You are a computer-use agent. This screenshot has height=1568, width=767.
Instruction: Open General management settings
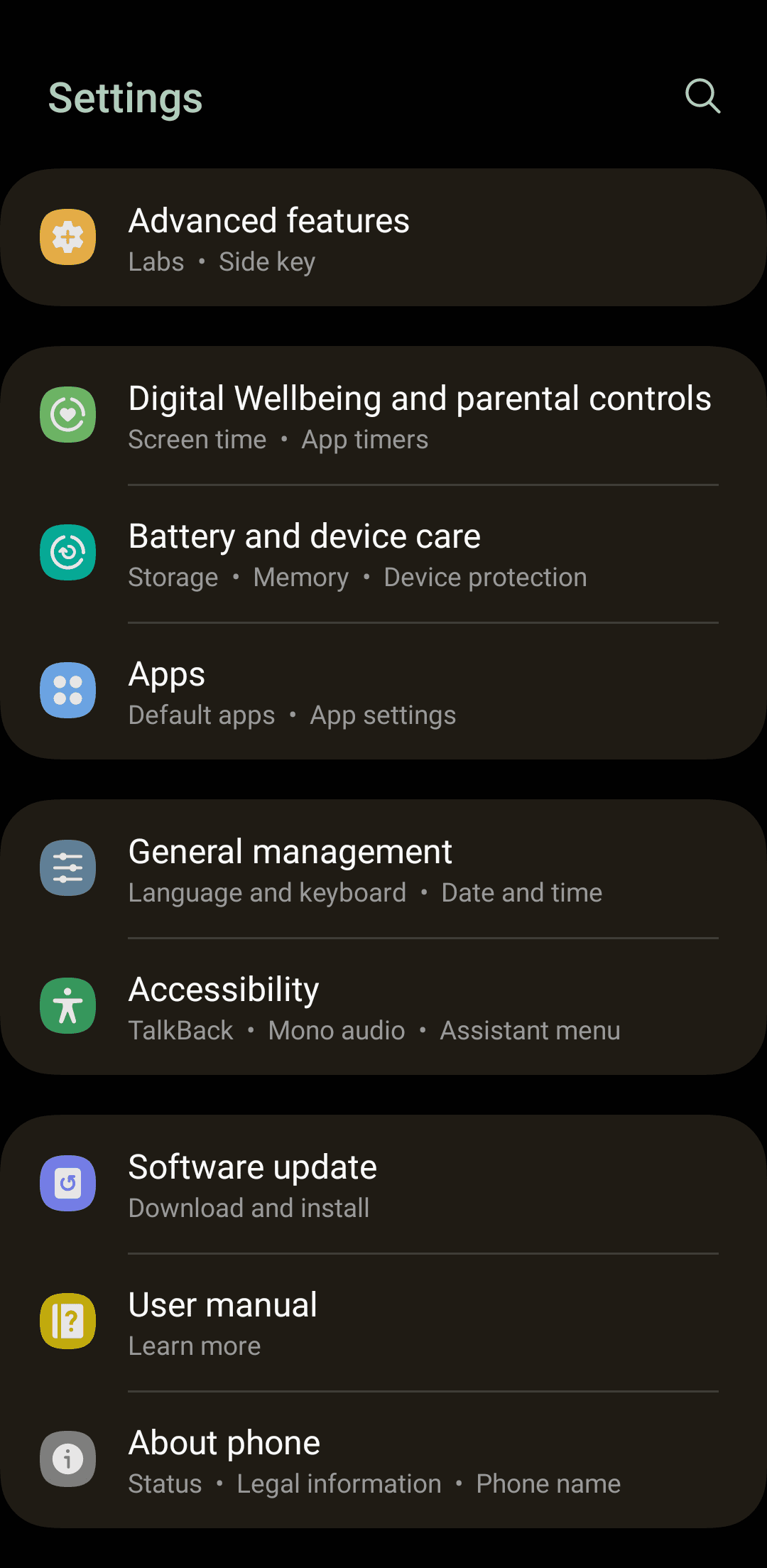point(383,867)
